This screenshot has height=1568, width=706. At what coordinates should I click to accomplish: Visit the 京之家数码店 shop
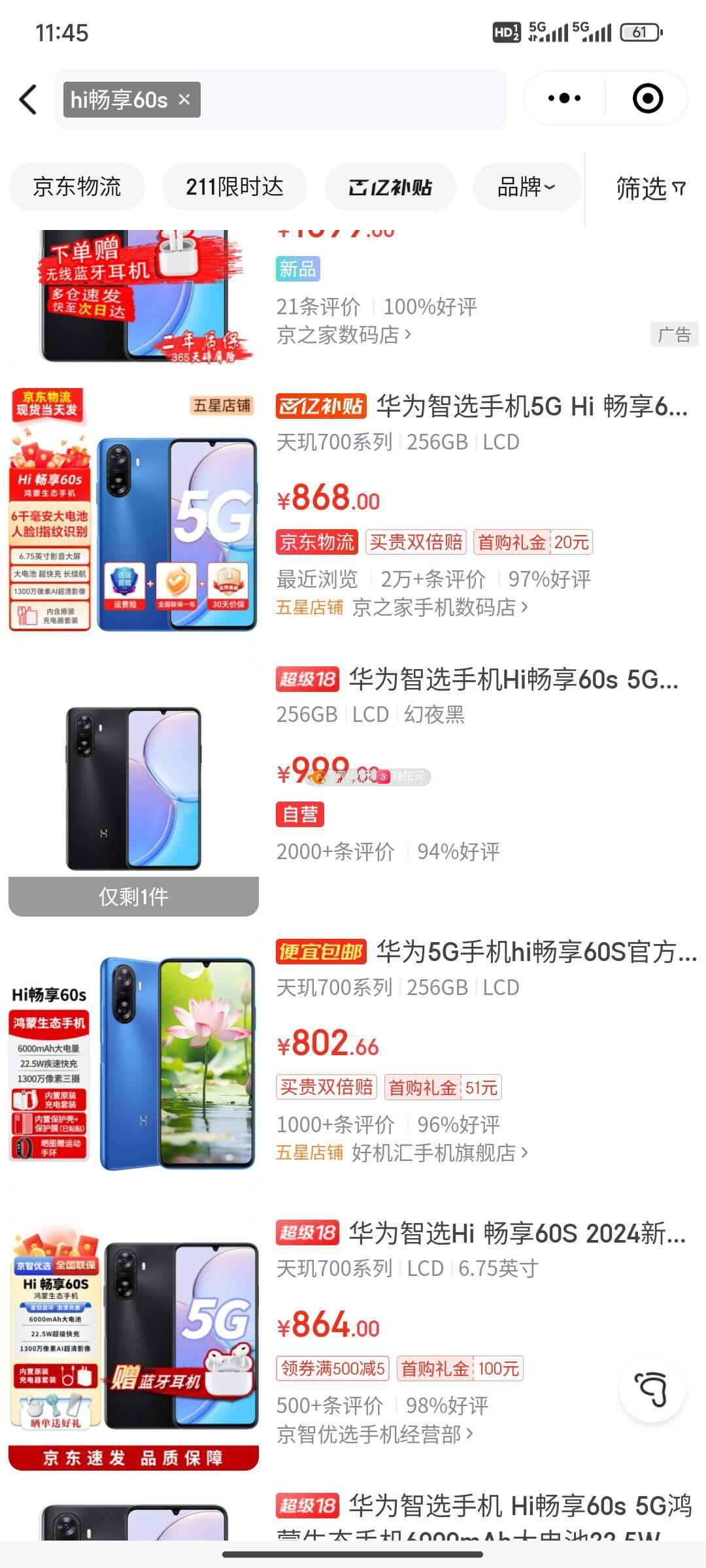pyautogui.click(x=344, y=335)
